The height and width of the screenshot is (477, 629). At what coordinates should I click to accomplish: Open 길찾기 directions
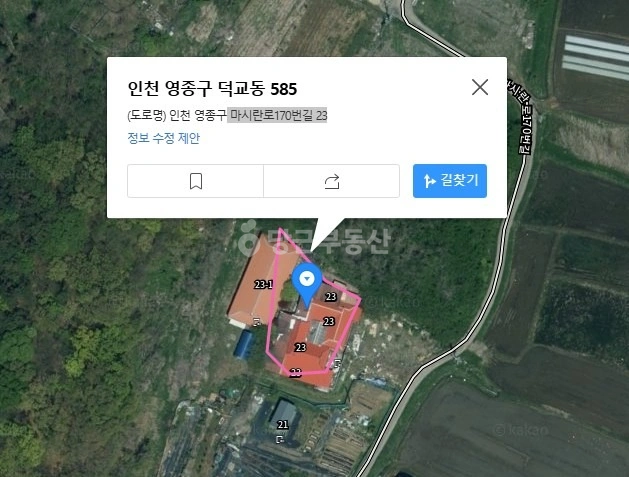point(450,181)
